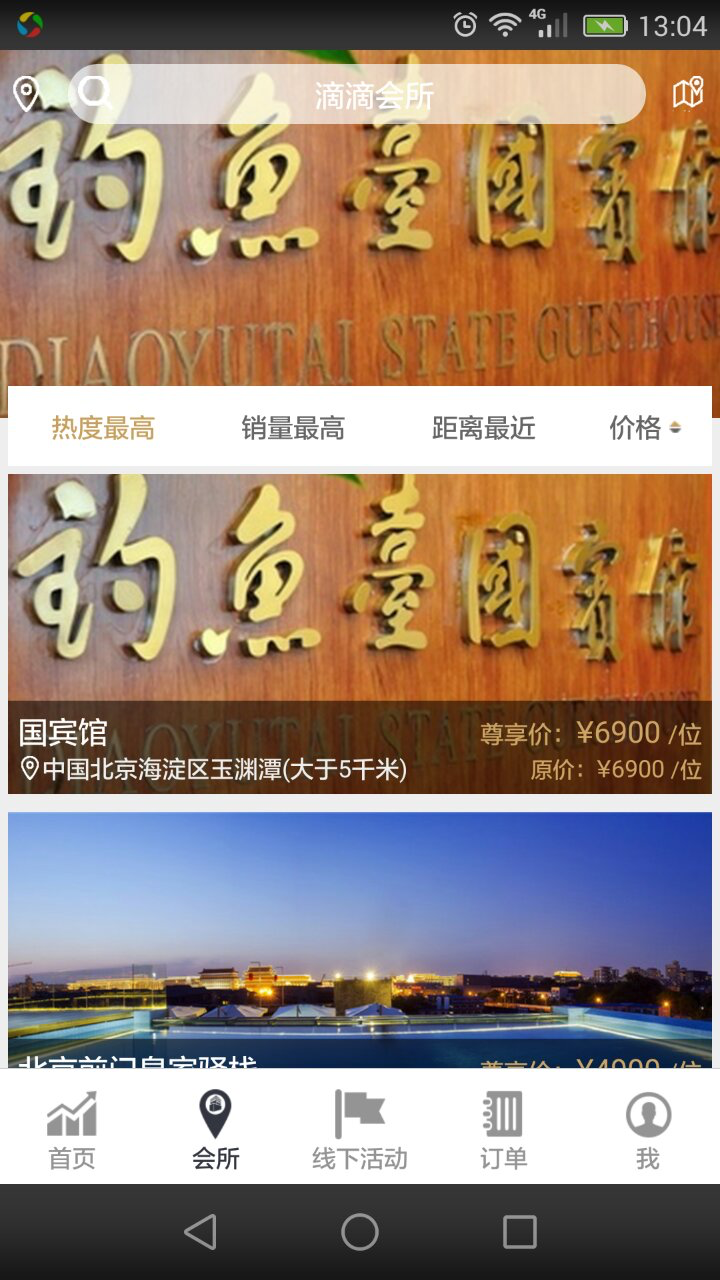Go to the 首页 tab

[72, 1130]
